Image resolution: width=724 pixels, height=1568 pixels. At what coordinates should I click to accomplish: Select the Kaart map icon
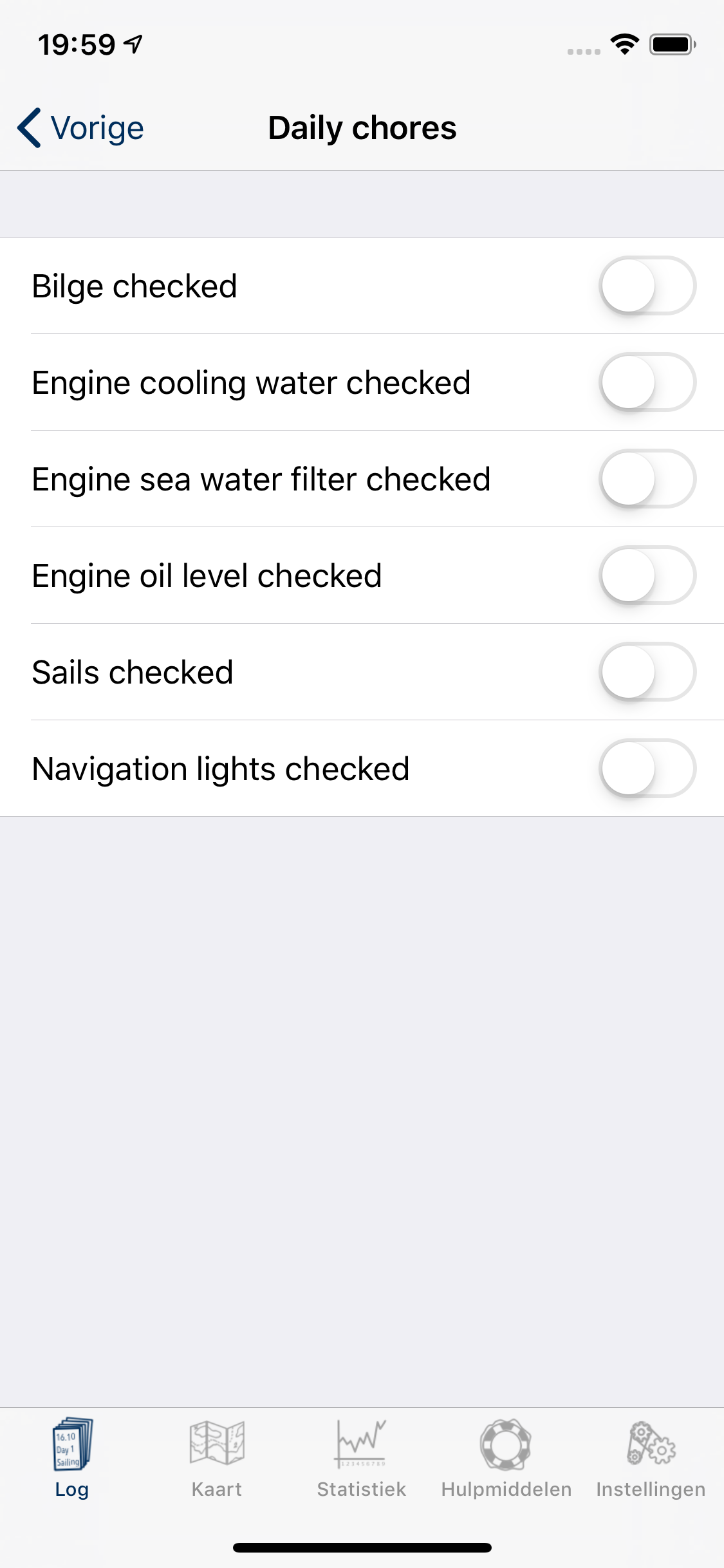[216, 1442]
